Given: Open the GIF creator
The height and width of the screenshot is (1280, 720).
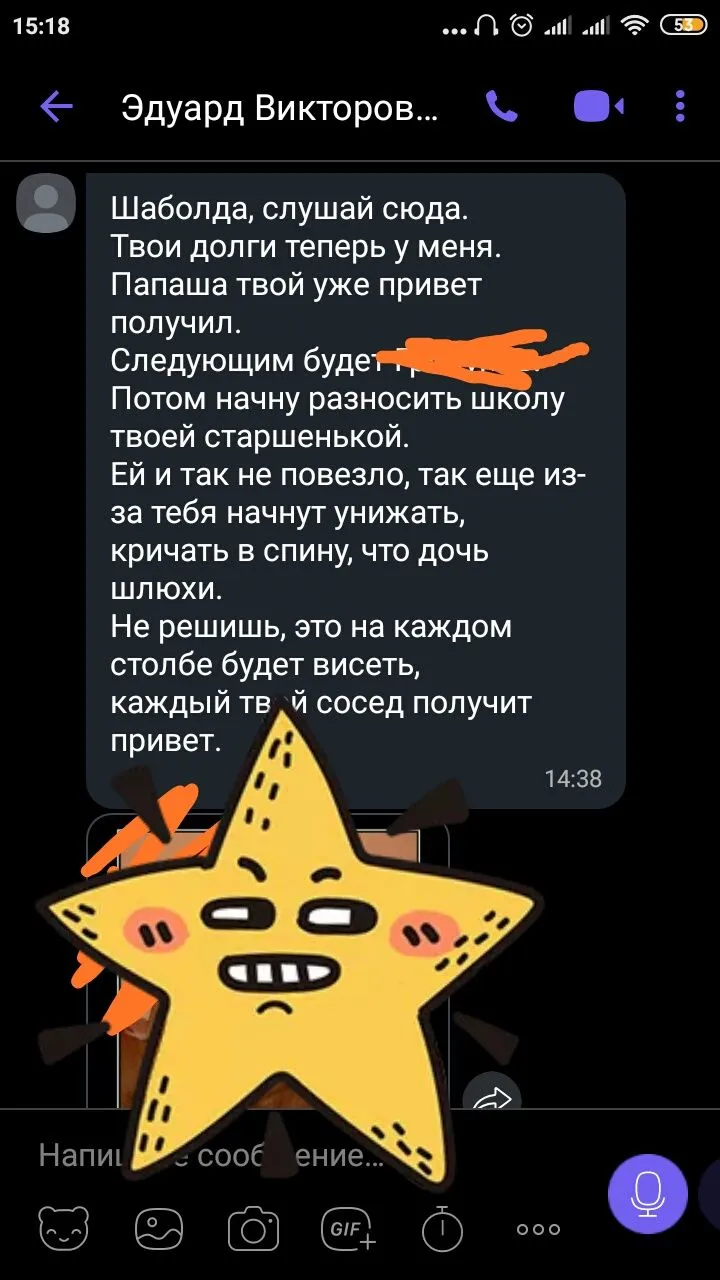Looking at the screenshot, I should click(347, 1229).
